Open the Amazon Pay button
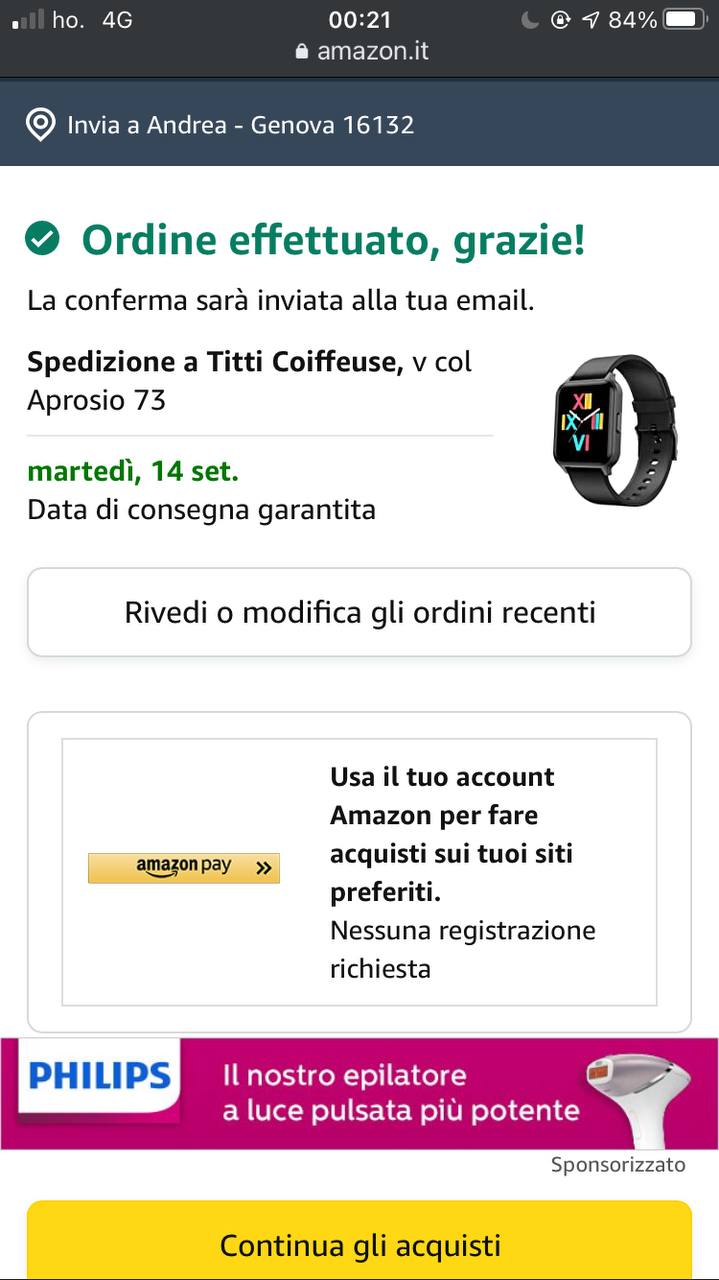 click(x=184, y=868)
